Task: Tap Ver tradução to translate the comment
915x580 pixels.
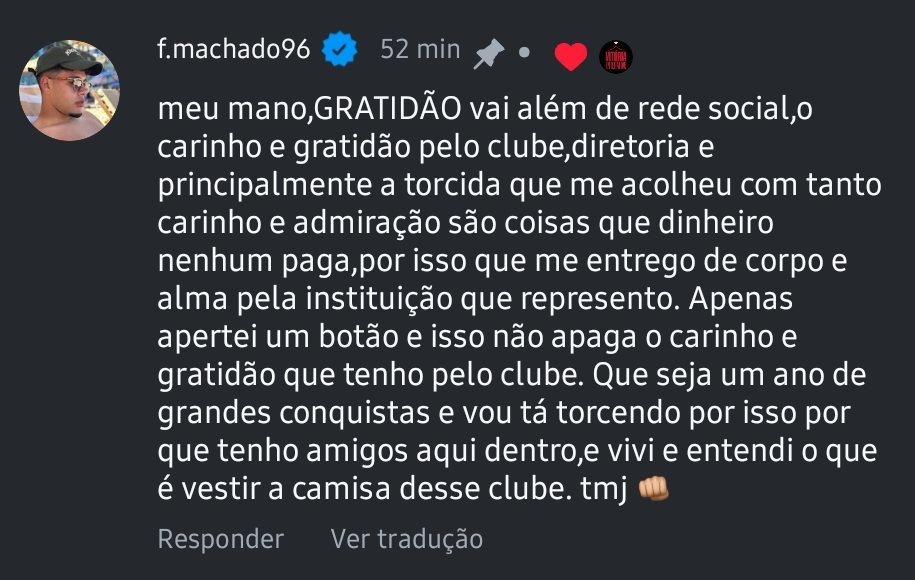Action: [x=406, y=539]
